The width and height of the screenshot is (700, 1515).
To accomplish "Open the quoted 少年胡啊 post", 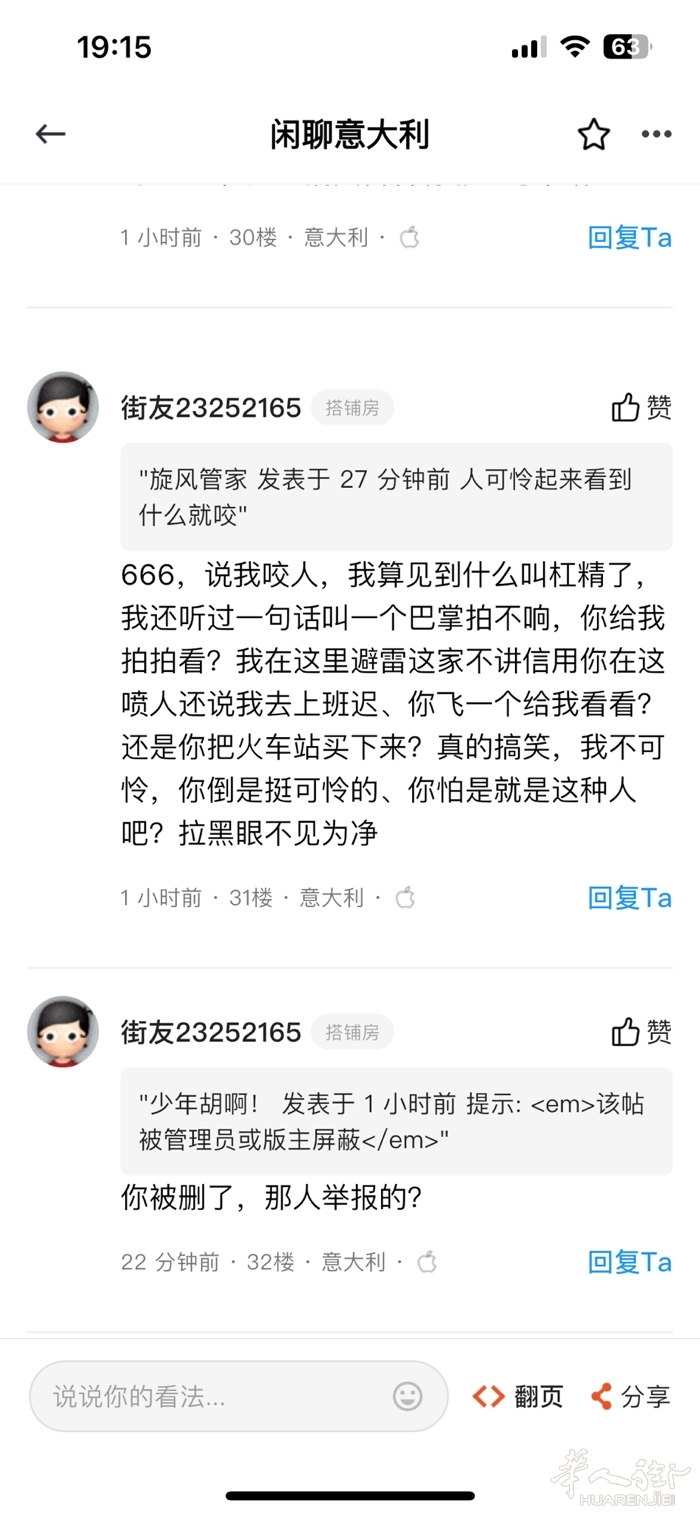I will (x=396, y=1121).
